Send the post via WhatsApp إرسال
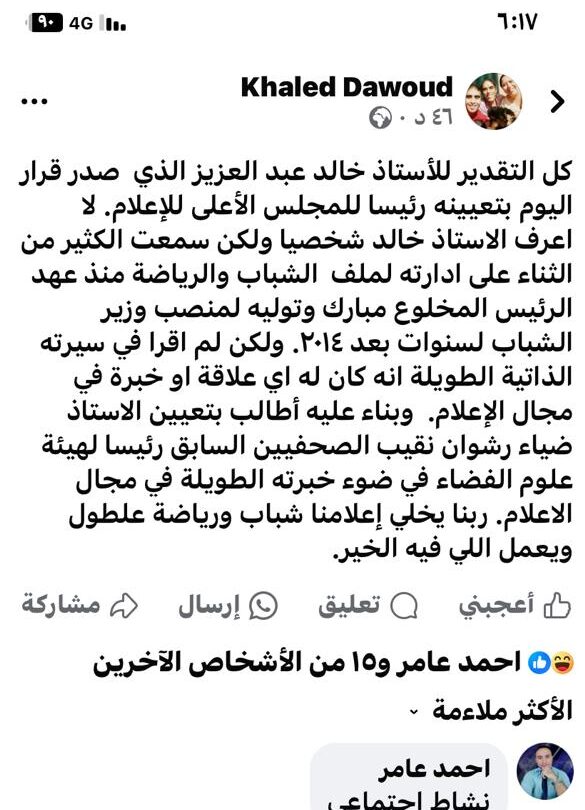Viewport: 585px width, 810px height. coord(228,605)
